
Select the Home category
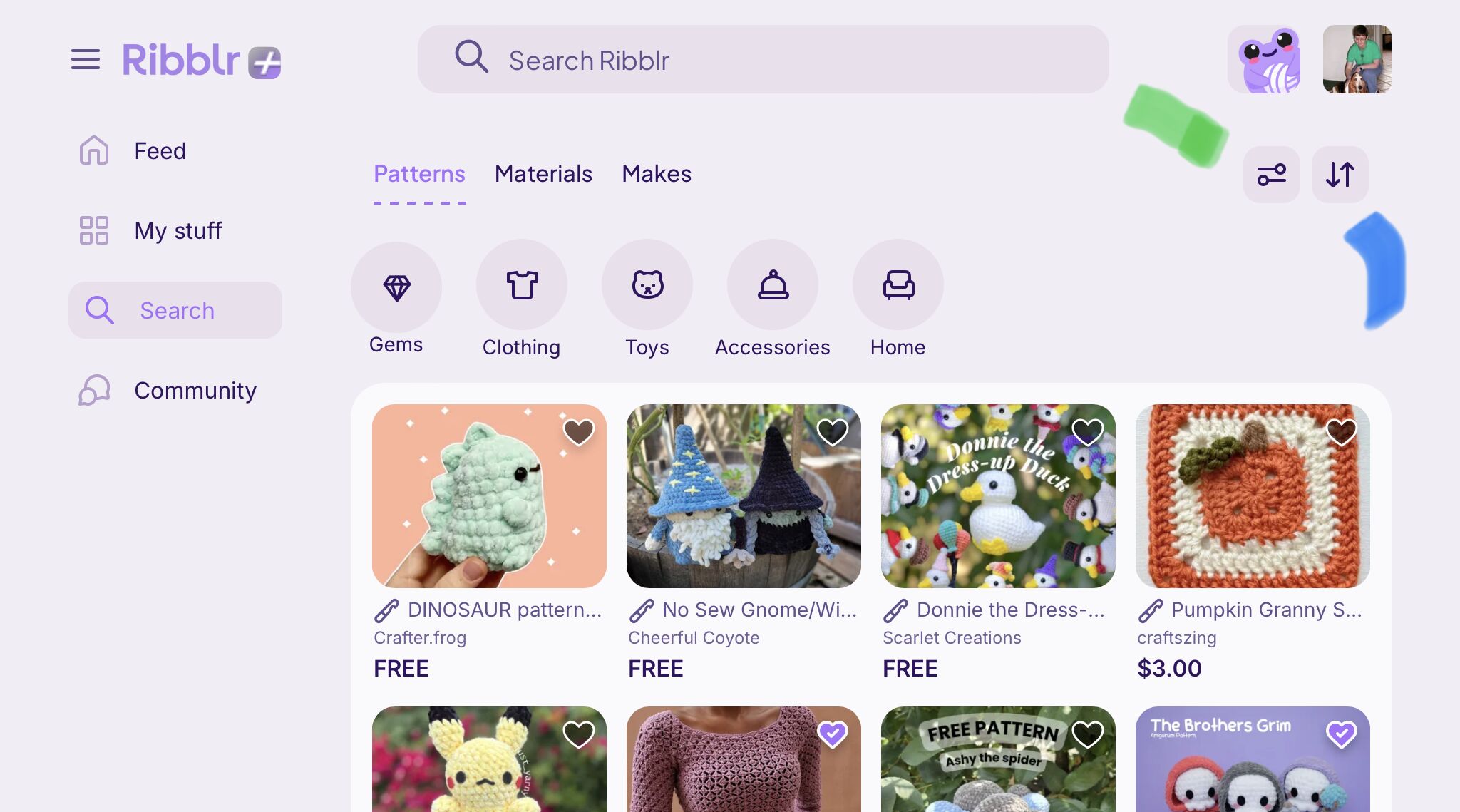(x=898, y=285)
